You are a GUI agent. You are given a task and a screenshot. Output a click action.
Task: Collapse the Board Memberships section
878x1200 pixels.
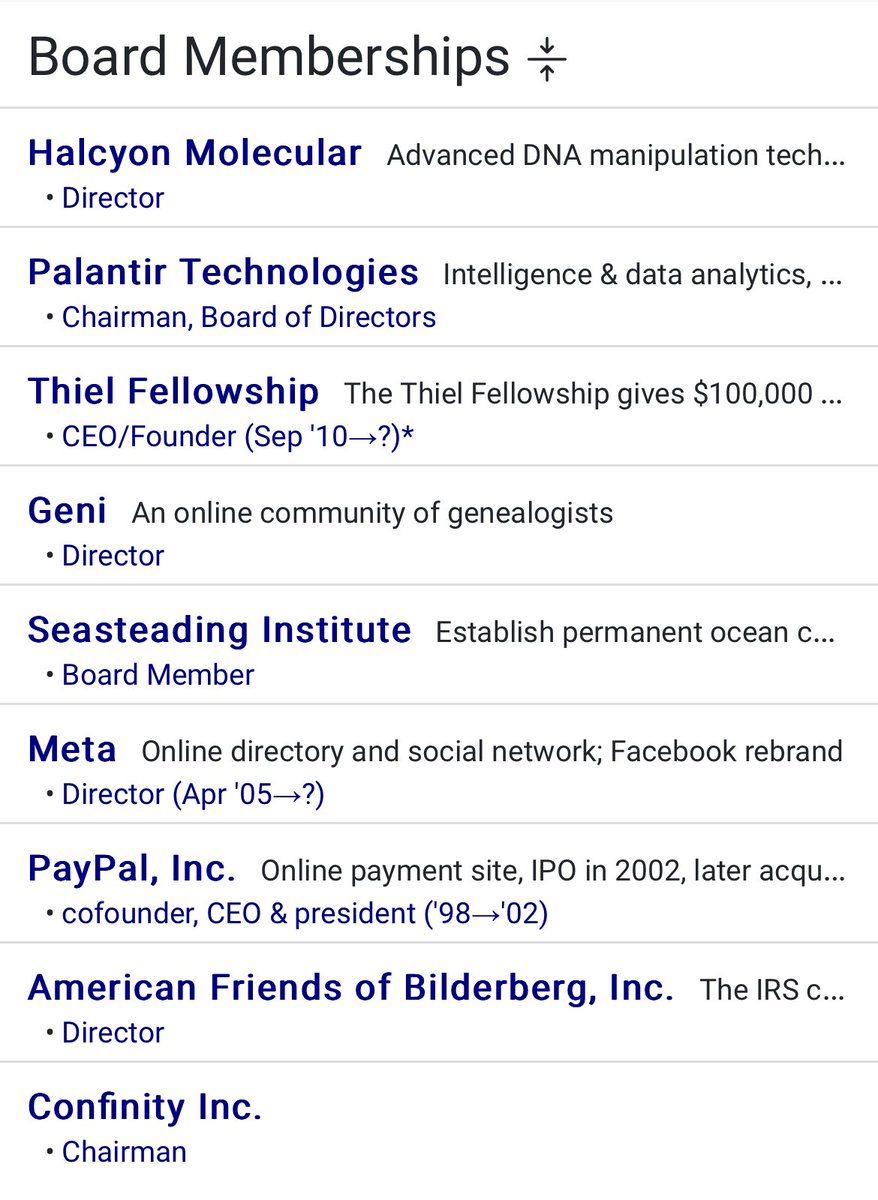click(546, 59)
